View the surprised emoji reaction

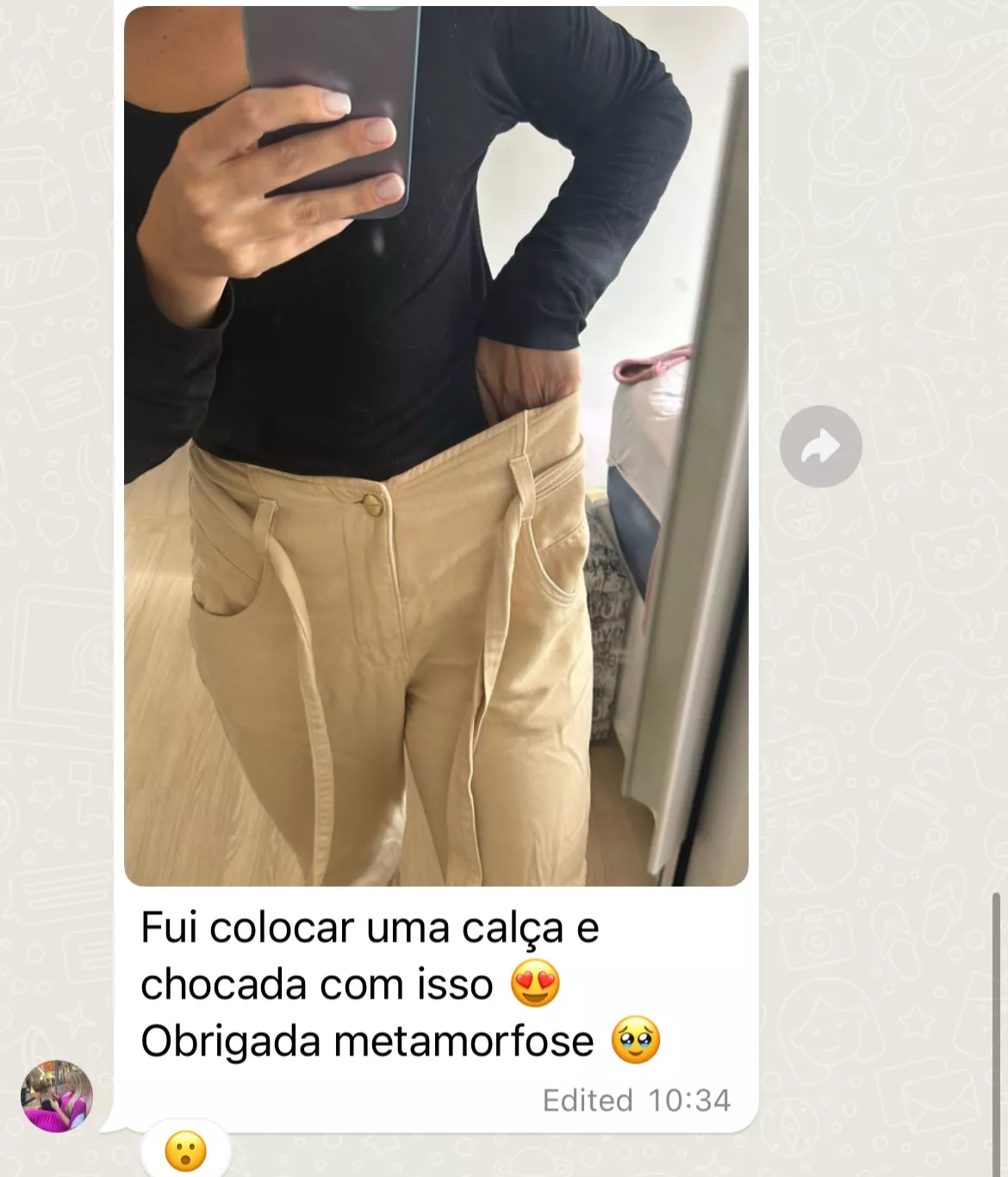point(186,1151)
